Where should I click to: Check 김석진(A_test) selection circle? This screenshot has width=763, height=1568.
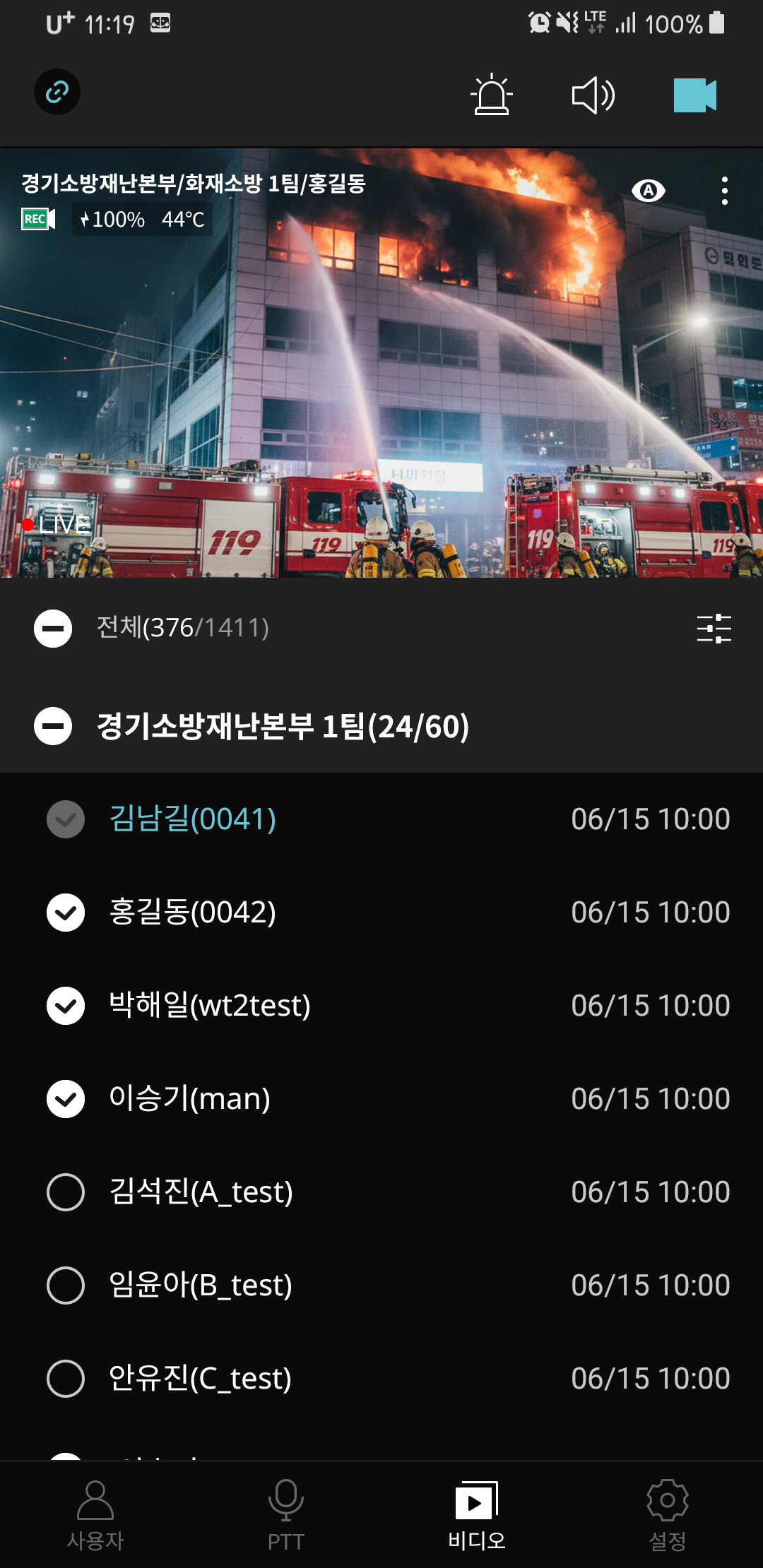(65, 1192)
